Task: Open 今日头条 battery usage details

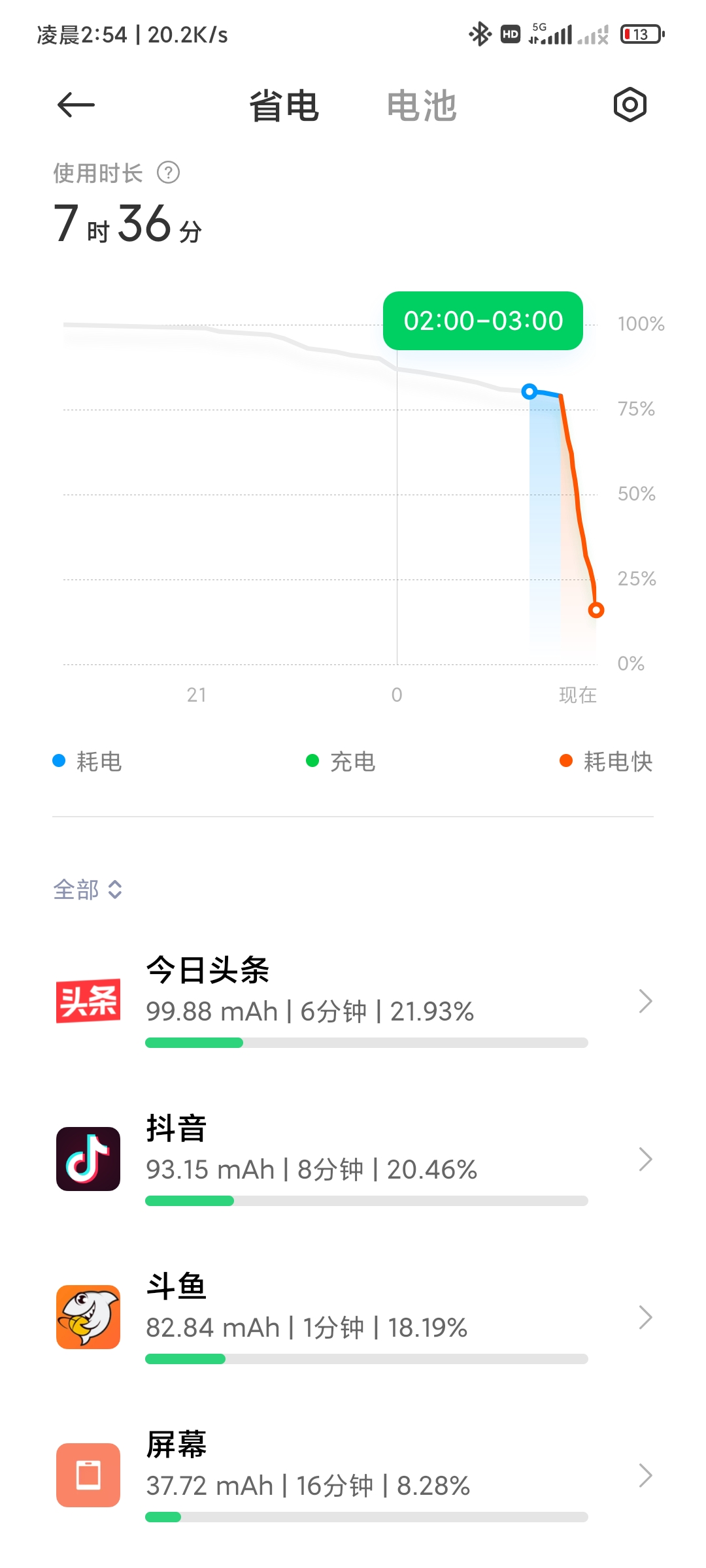Action: 353,1001
